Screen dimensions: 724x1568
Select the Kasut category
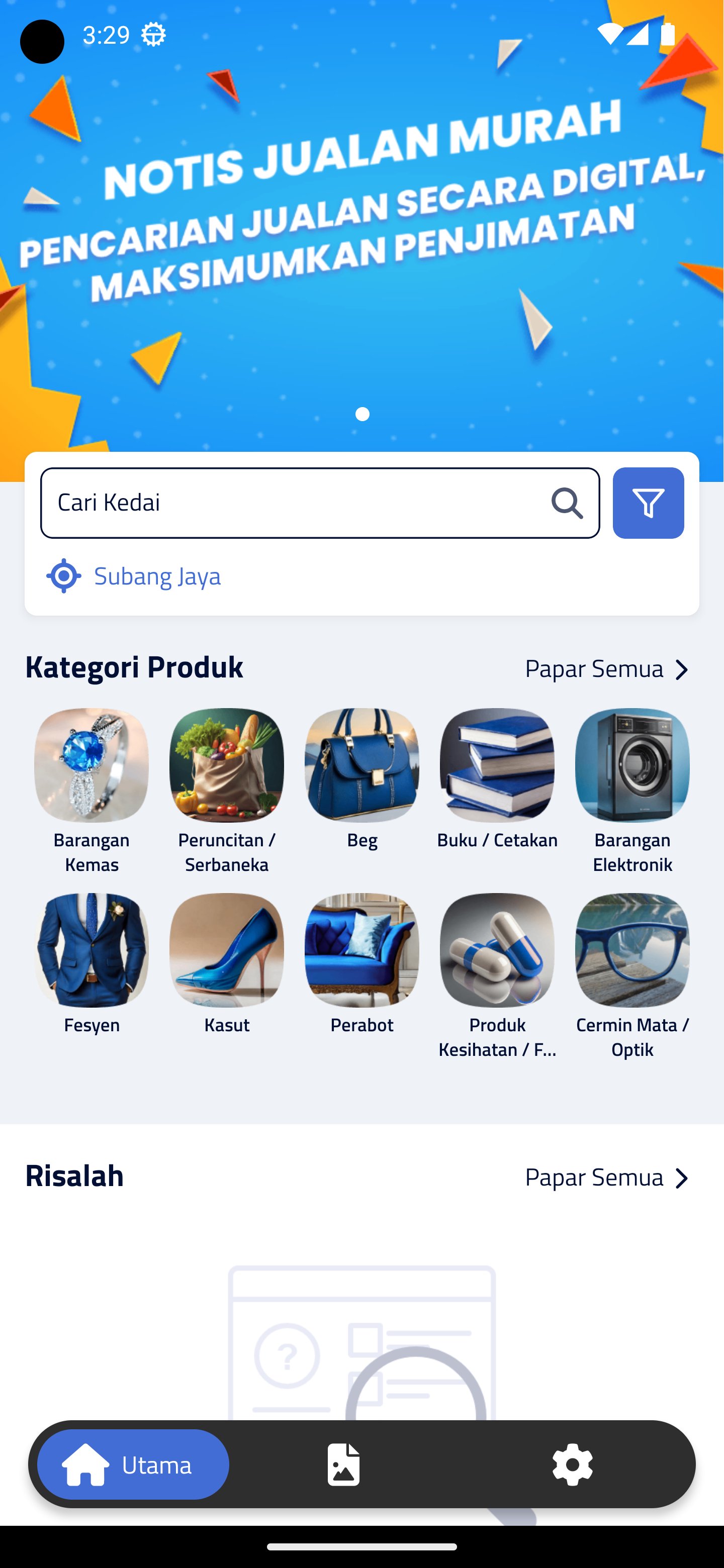click(x=227, y=963)
